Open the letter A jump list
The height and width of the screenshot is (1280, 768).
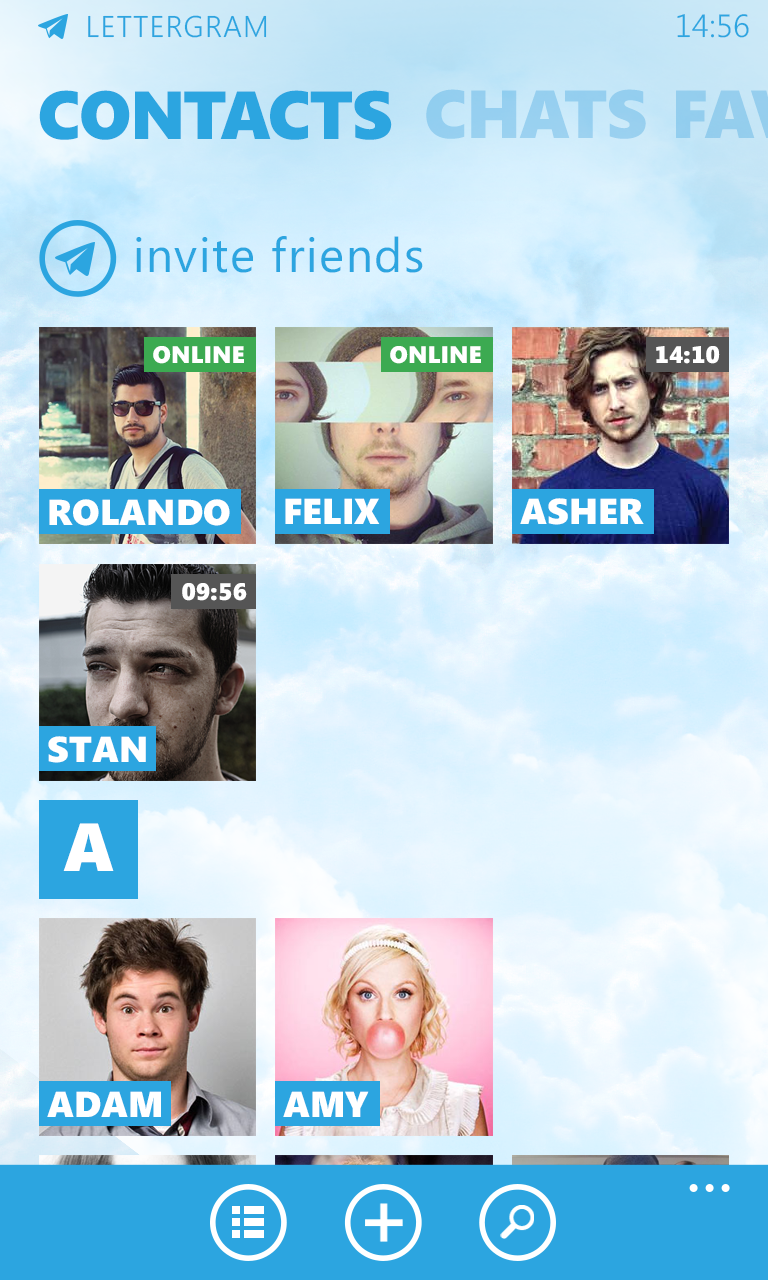pyautogui.click(x=88, y=849)
